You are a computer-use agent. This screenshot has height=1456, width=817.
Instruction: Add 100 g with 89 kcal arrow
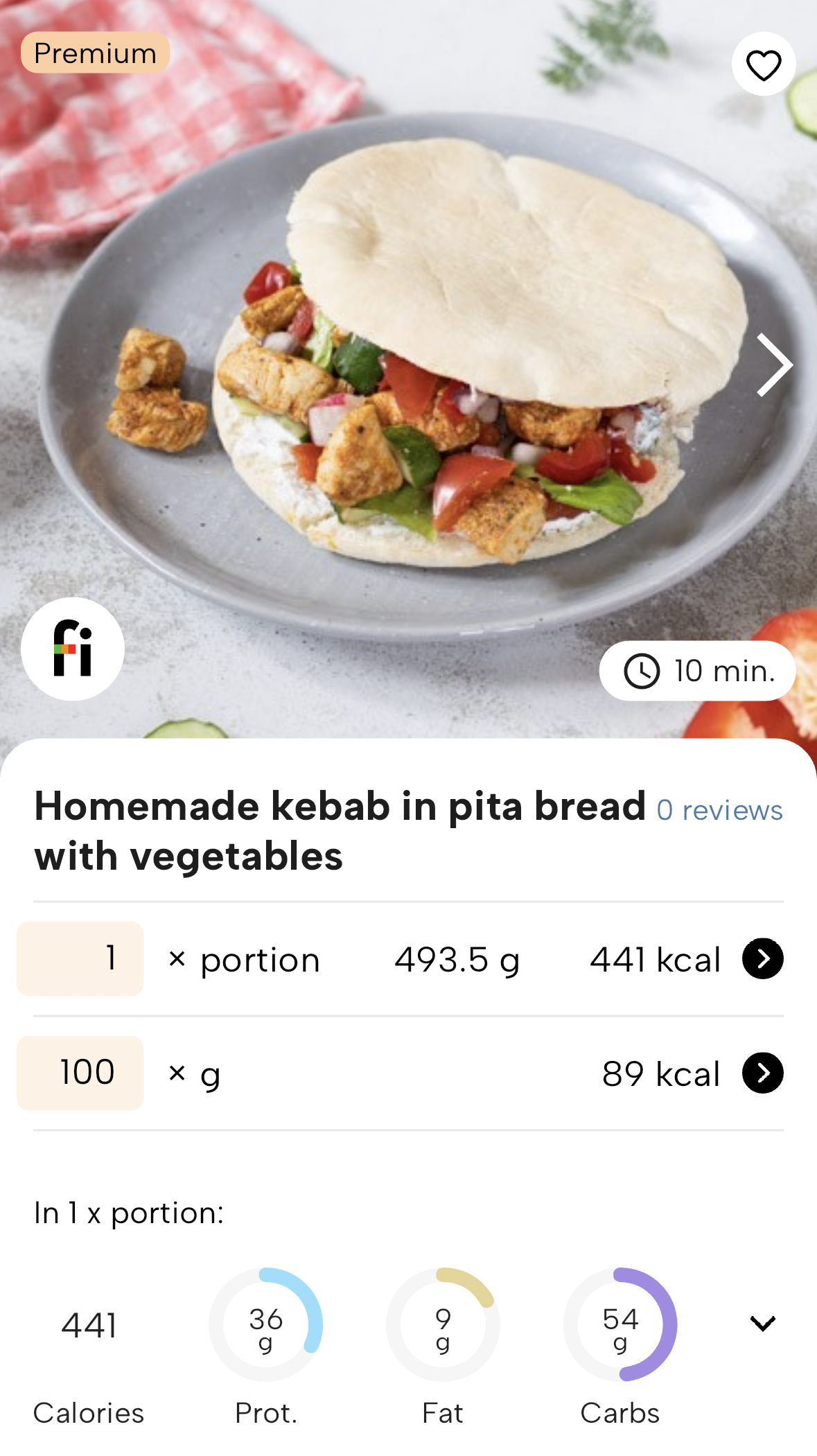762,1073
